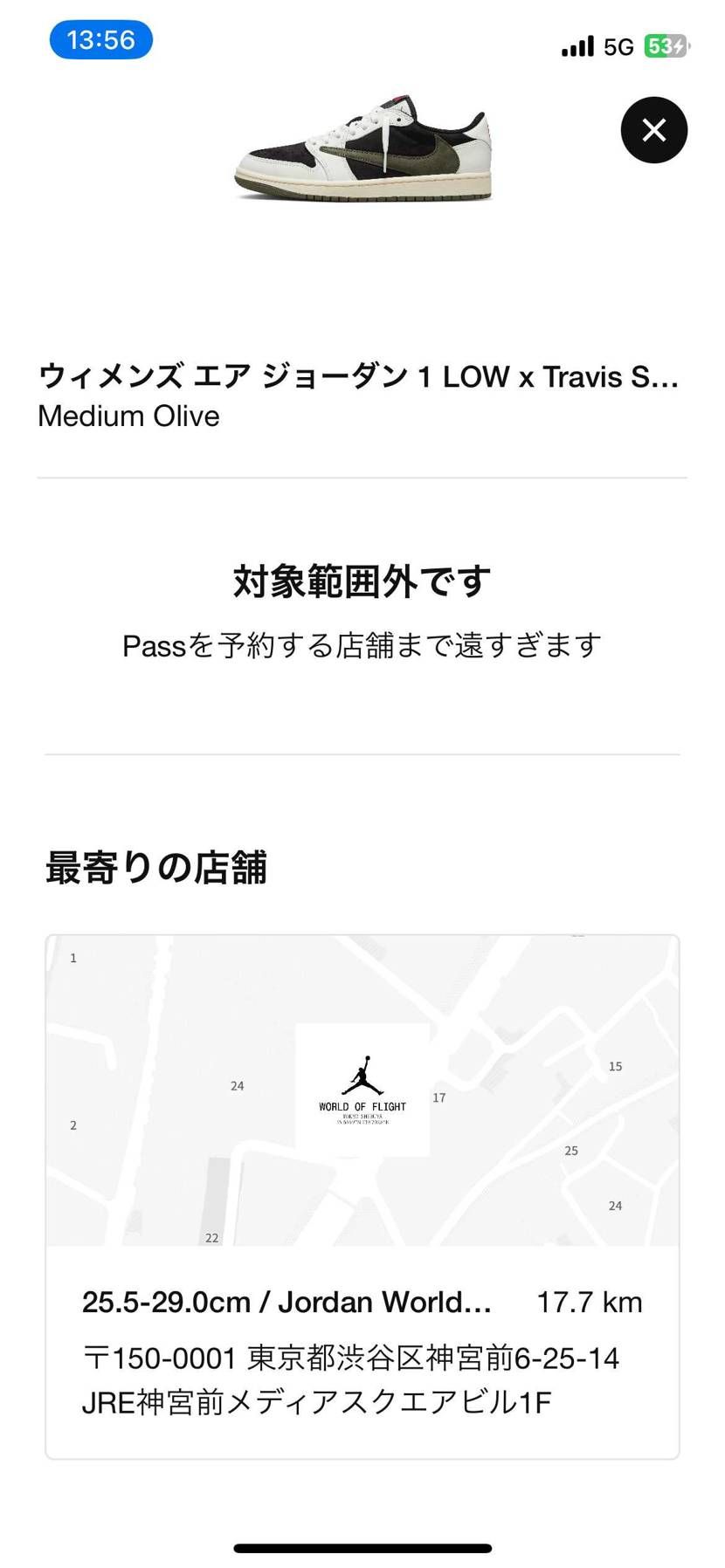Screen dimensions: 725x1568
Task: Tap the cellular signal bars icon
Action: pos(576,46)
